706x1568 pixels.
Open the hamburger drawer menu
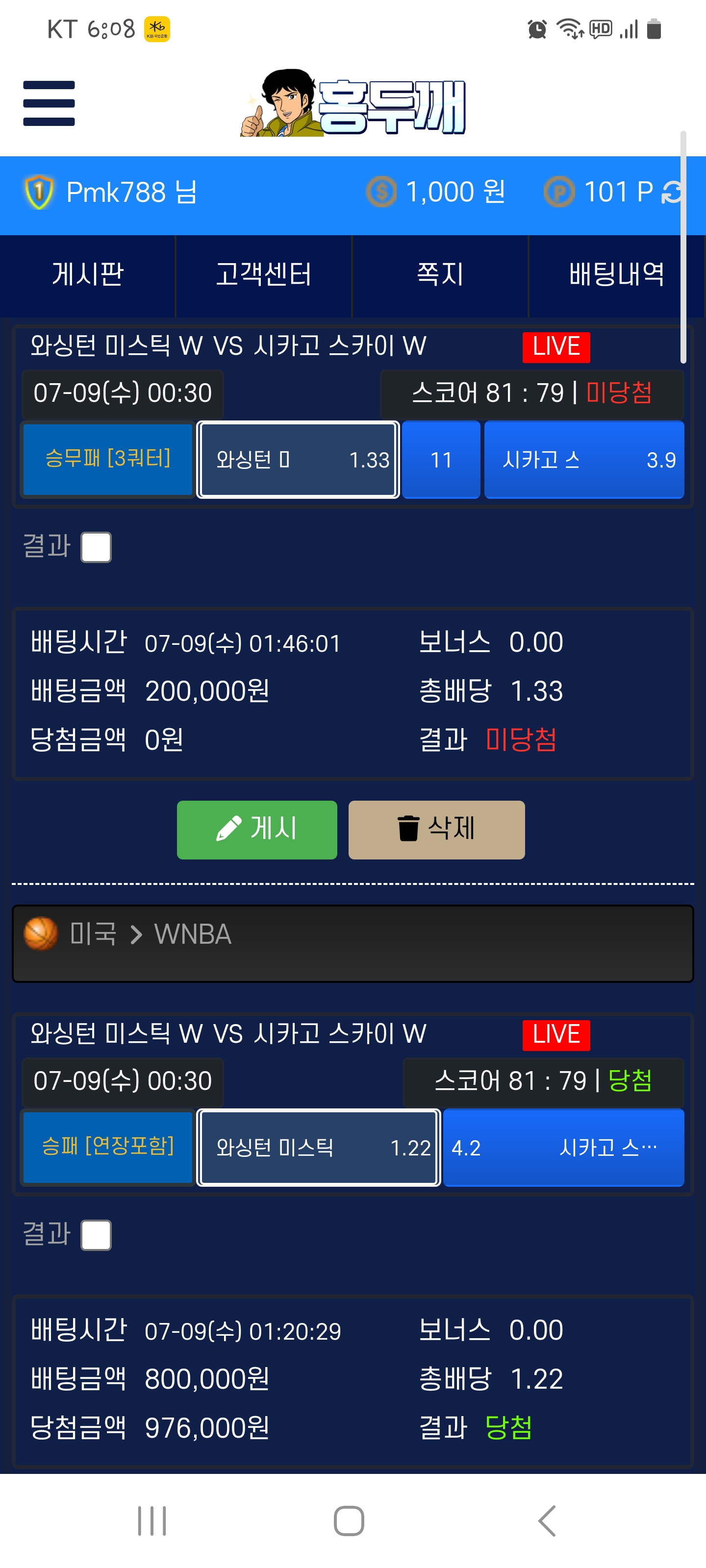[49, 103]
